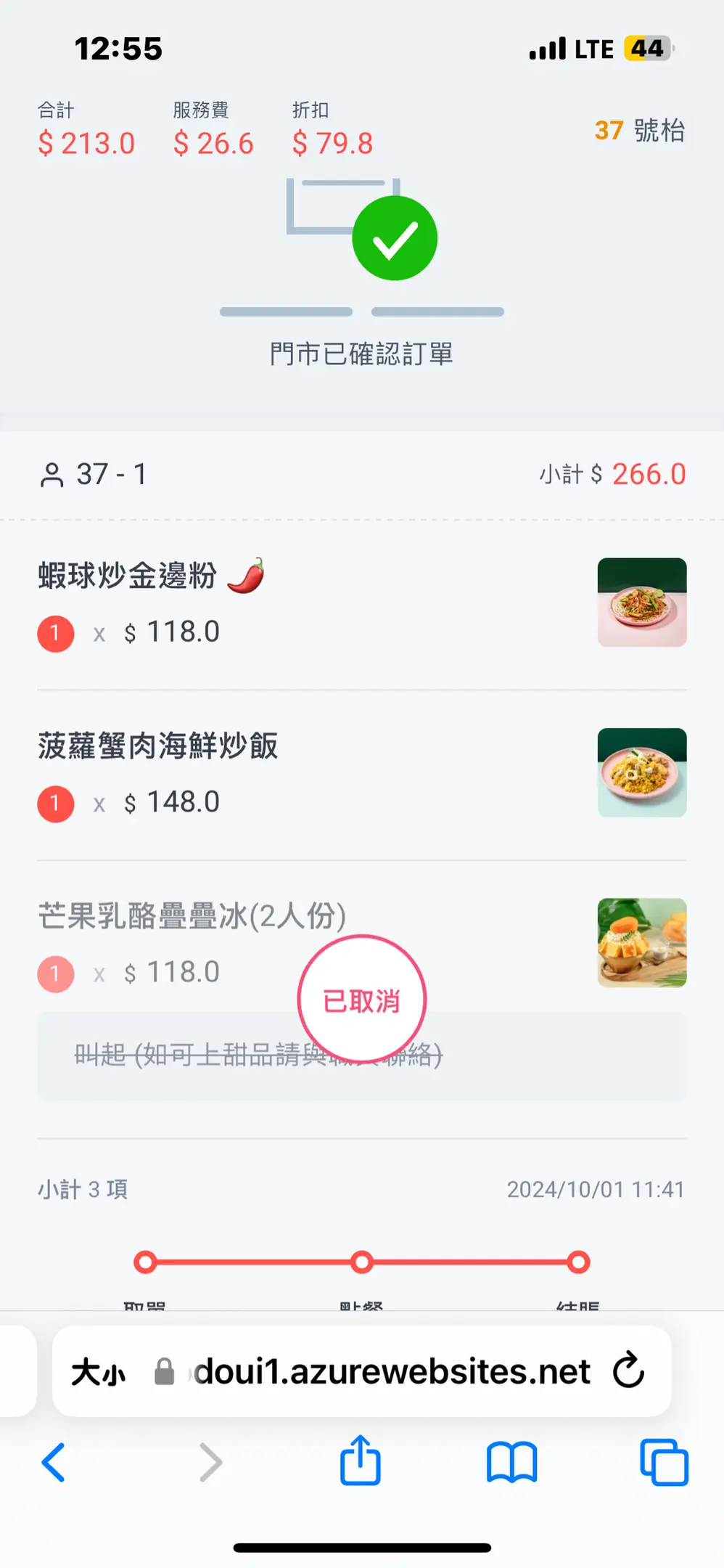This screenshot has width=724, height=1568.
Task: Tap the azurewebsites.net address bar
Action: [x=392, y=1371]
